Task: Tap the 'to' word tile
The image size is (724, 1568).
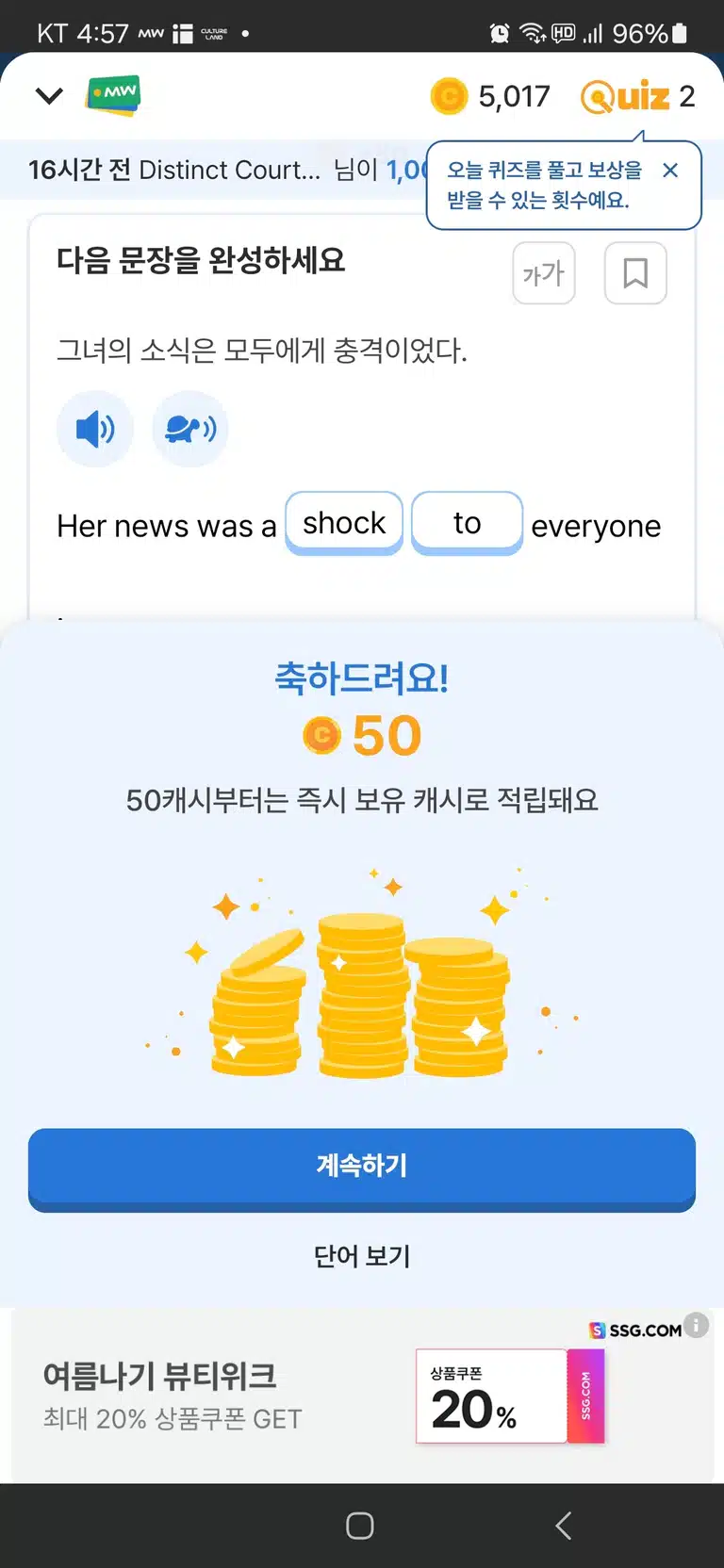Action: pos(467,523)
